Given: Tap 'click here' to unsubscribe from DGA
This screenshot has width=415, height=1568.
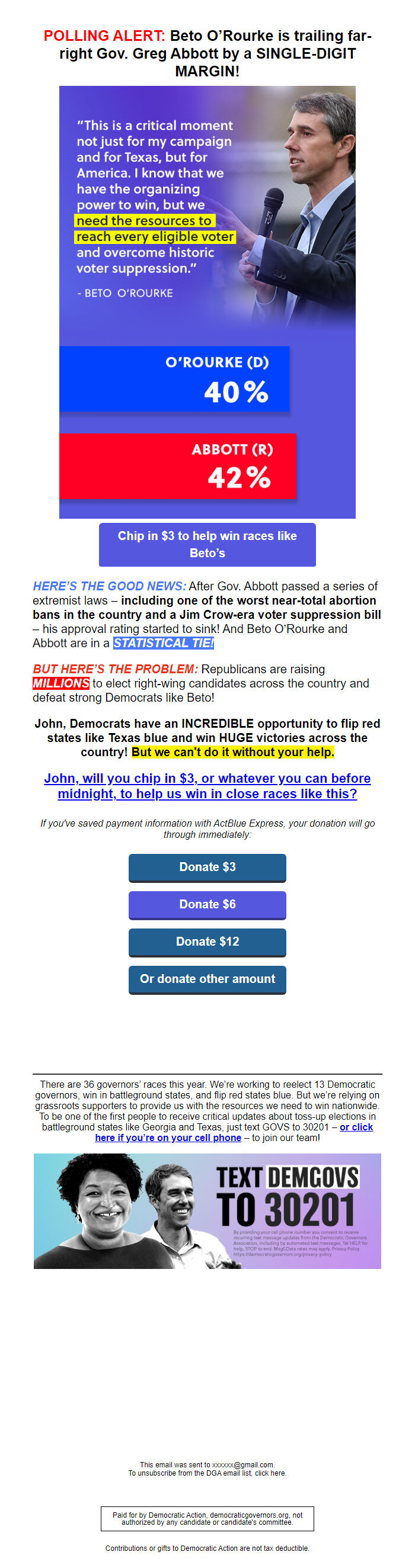Looking at the screenshot, I should click(x=270, y=1473).
